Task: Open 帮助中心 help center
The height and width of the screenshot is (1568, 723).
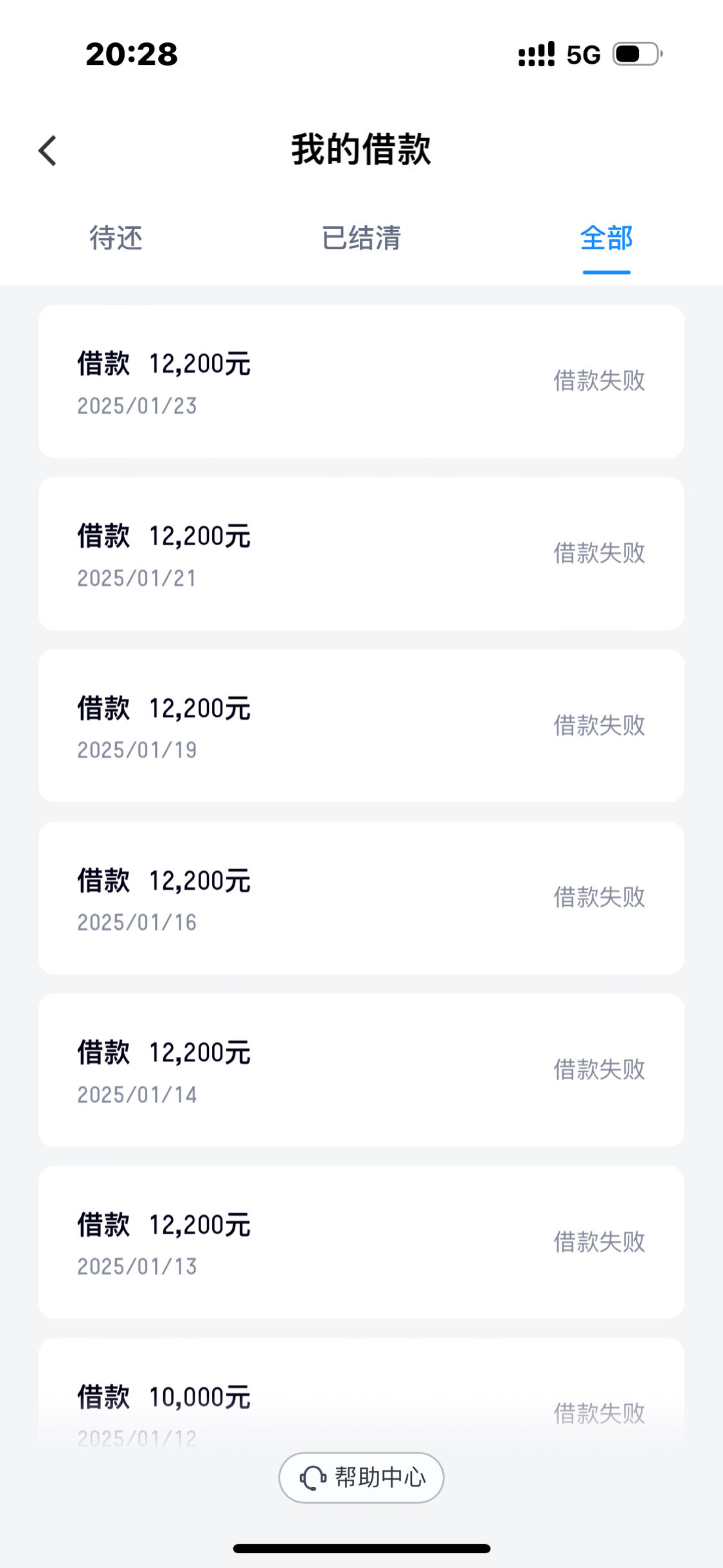Action: click(x=361, y=1477)
